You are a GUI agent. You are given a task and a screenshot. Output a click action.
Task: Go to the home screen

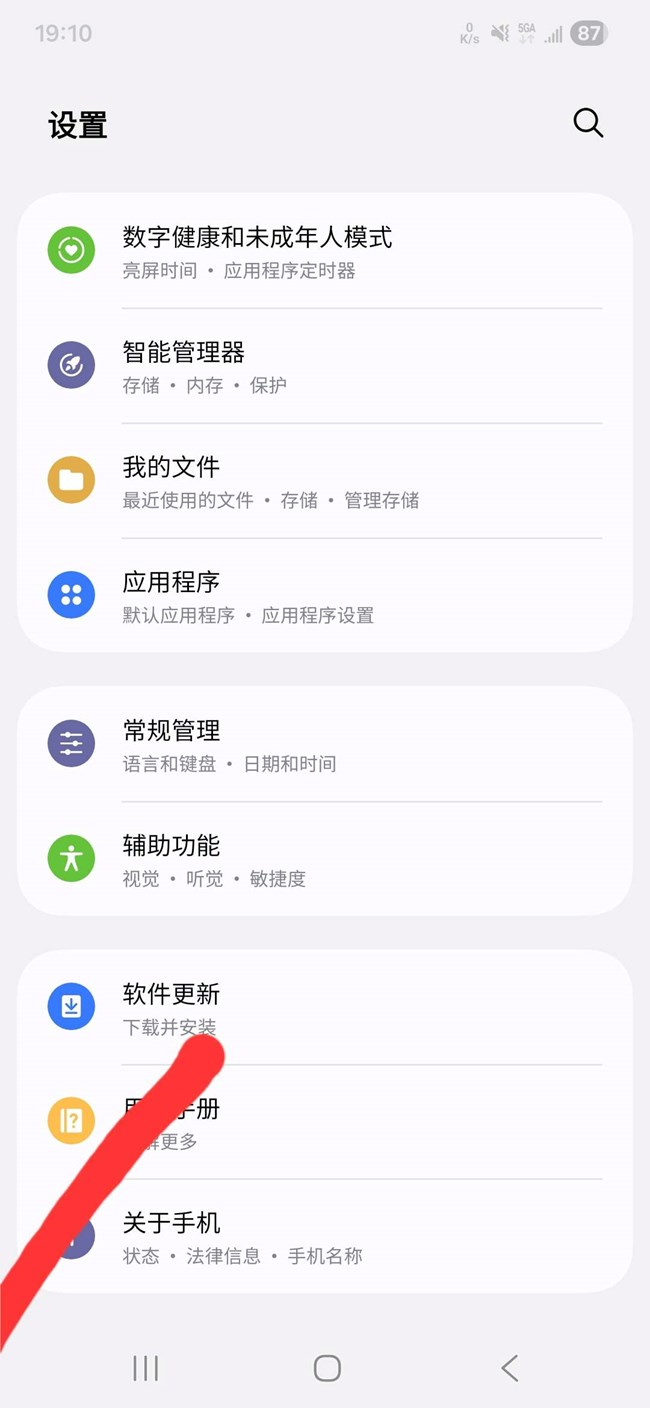click(327, 1368)
